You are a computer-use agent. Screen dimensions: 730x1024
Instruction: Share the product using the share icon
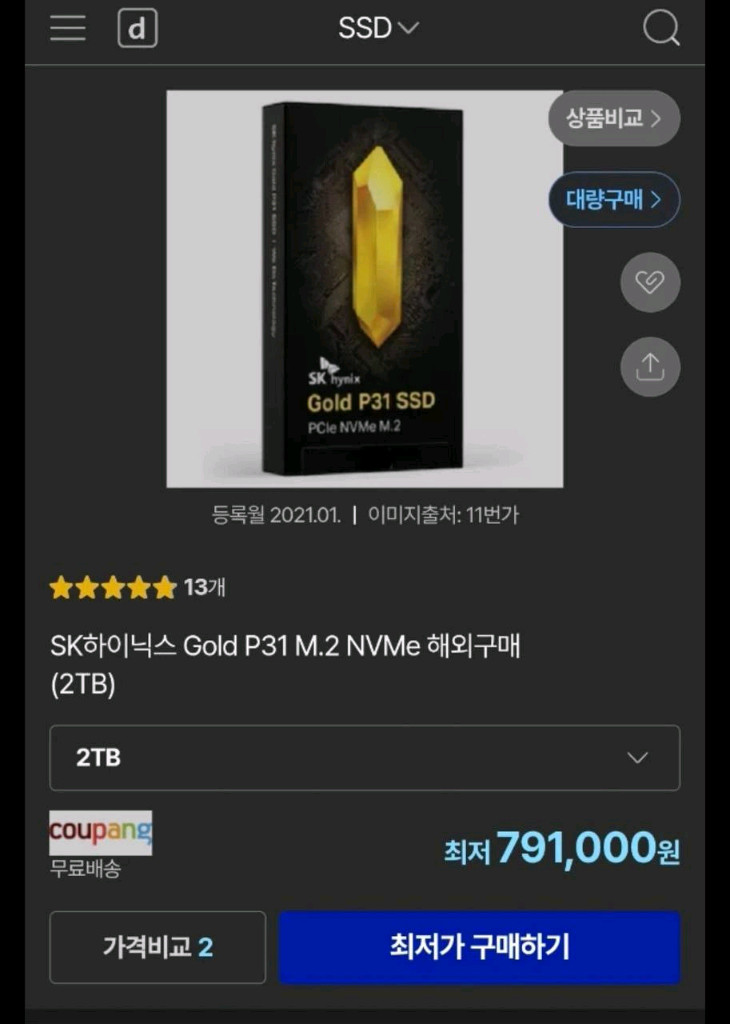650,366
